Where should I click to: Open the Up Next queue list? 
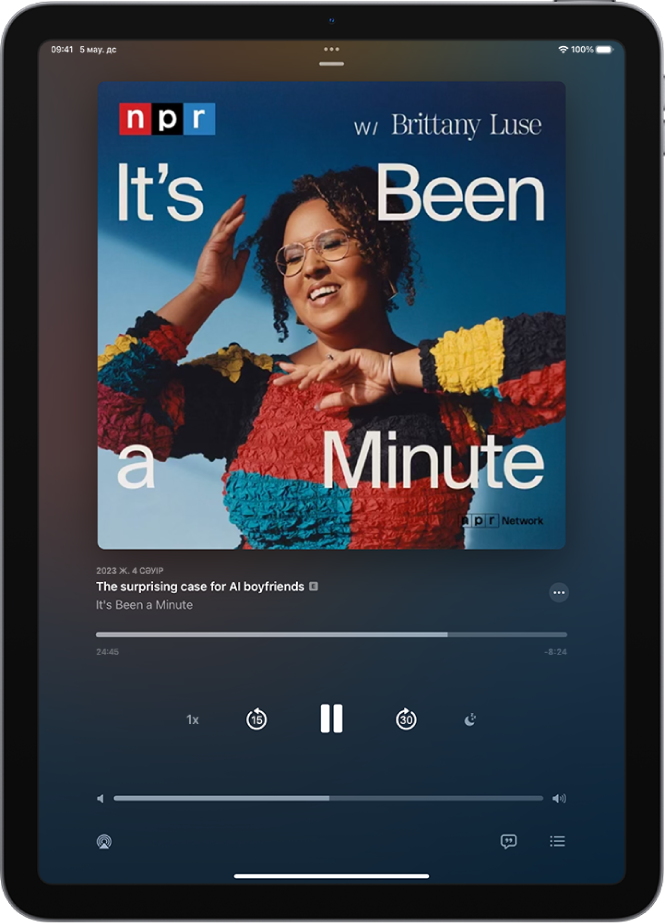(x=557, y=841)
